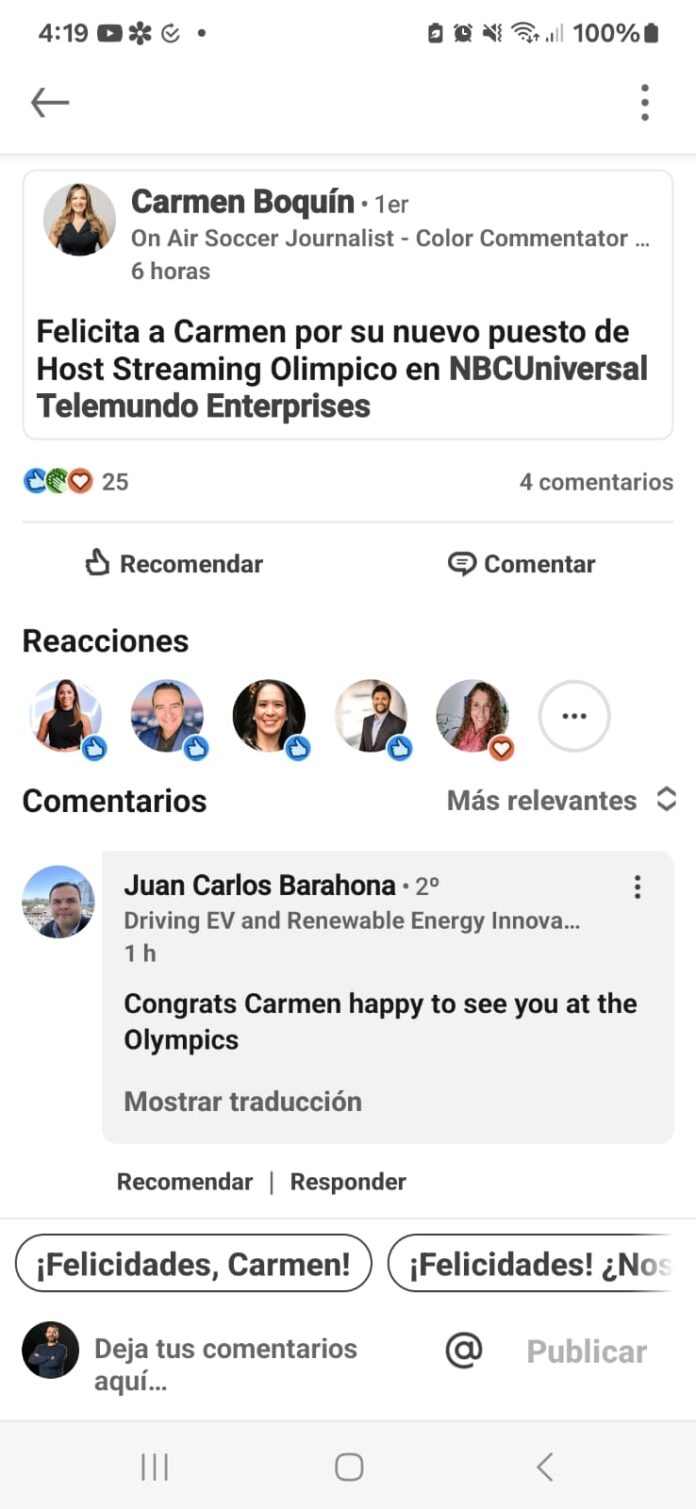The height and width of the screenshot is (1509, 696).
Task: Select the ¡Felicidades, Carmen! quick reply
Action: coord(193,1264)
